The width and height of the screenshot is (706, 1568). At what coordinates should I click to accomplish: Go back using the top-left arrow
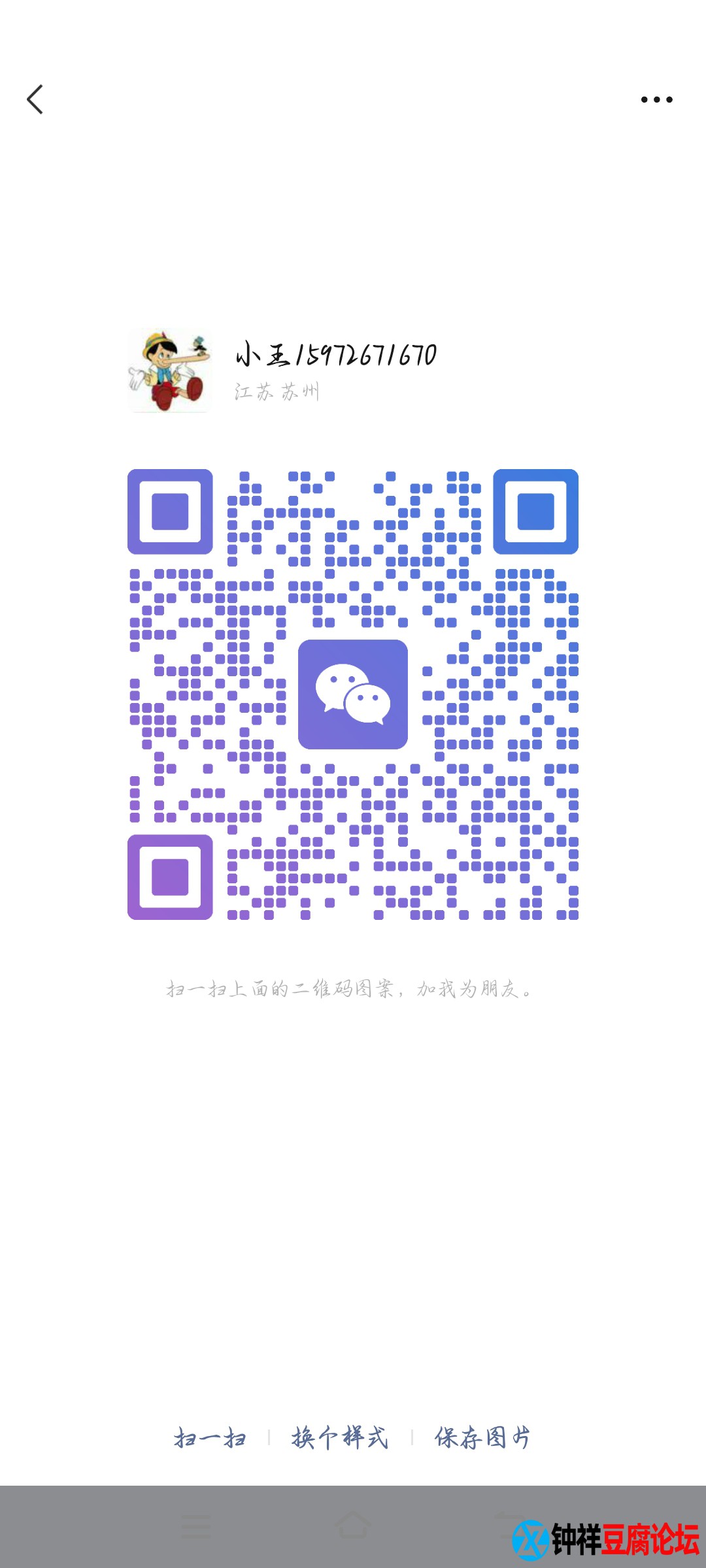click(x=35, y=99)
